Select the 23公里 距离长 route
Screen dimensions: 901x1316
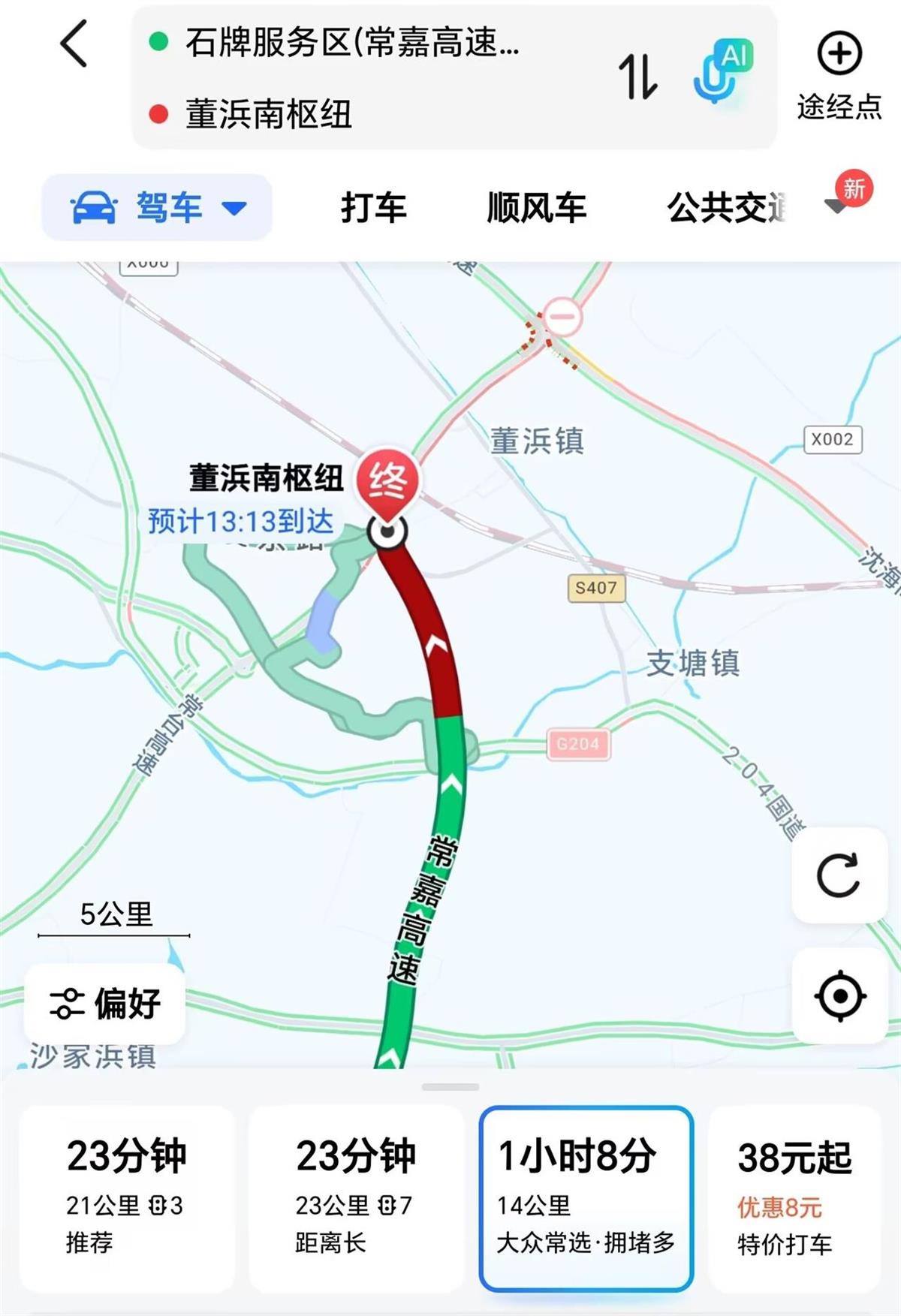tap(356, 1198)
